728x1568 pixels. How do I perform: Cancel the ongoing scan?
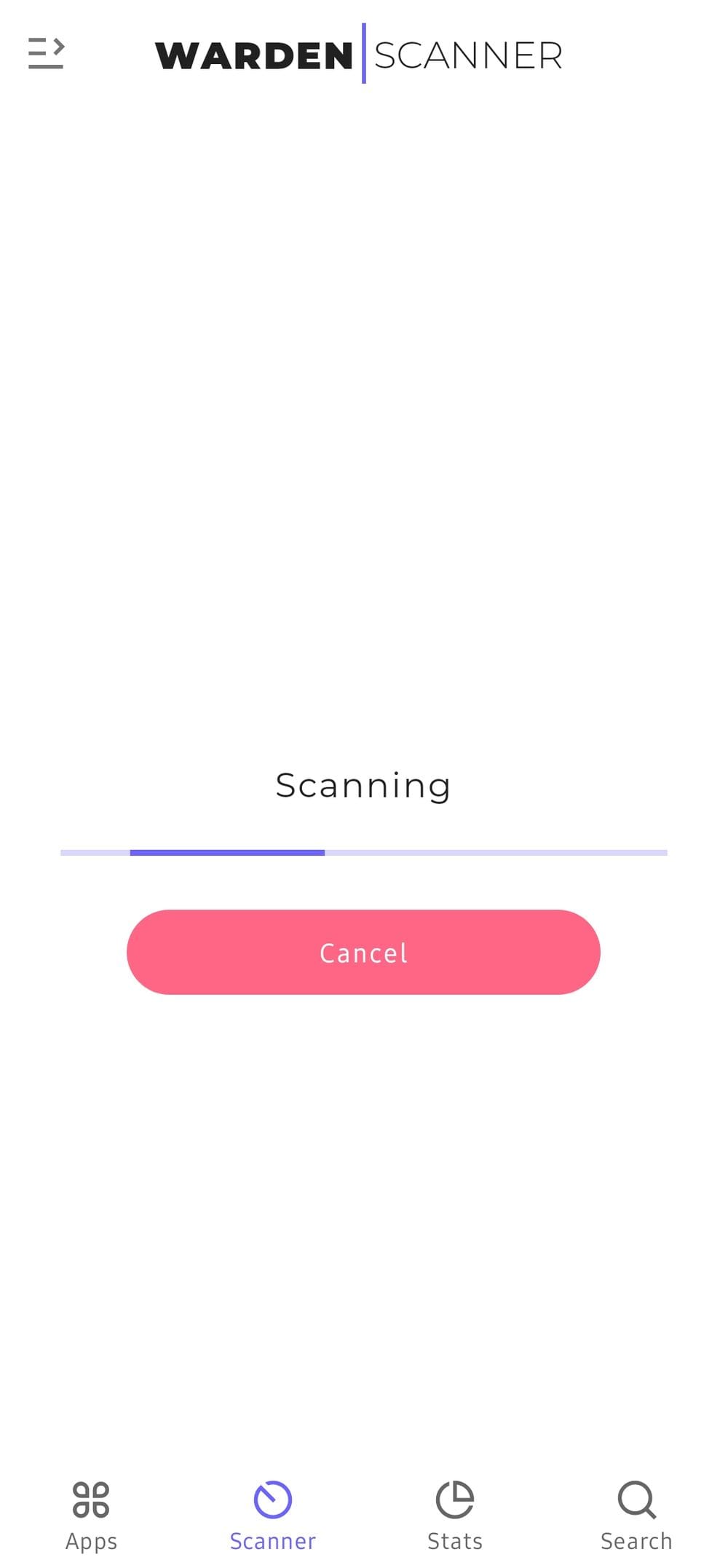point(363,952)
